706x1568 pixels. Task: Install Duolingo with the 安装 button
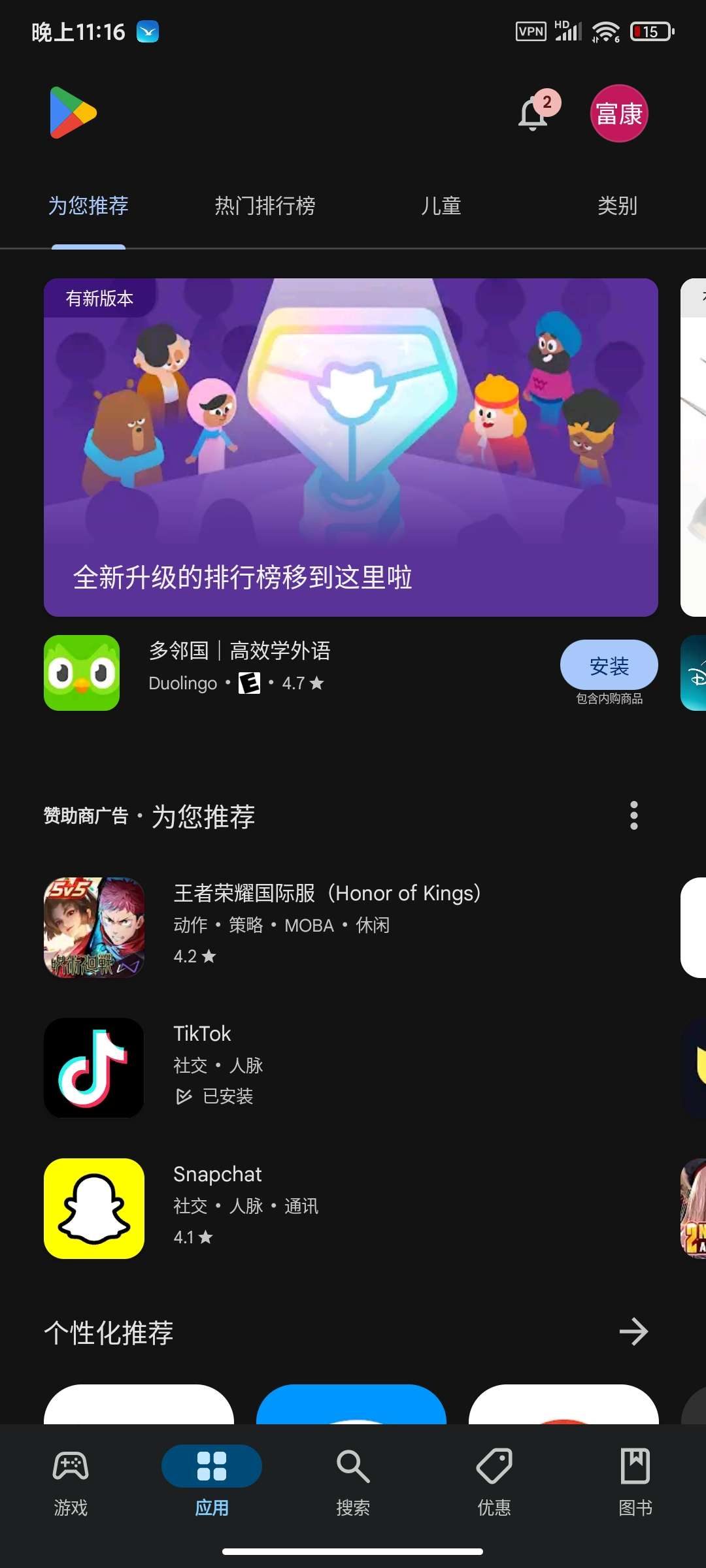tap(609, 665)
